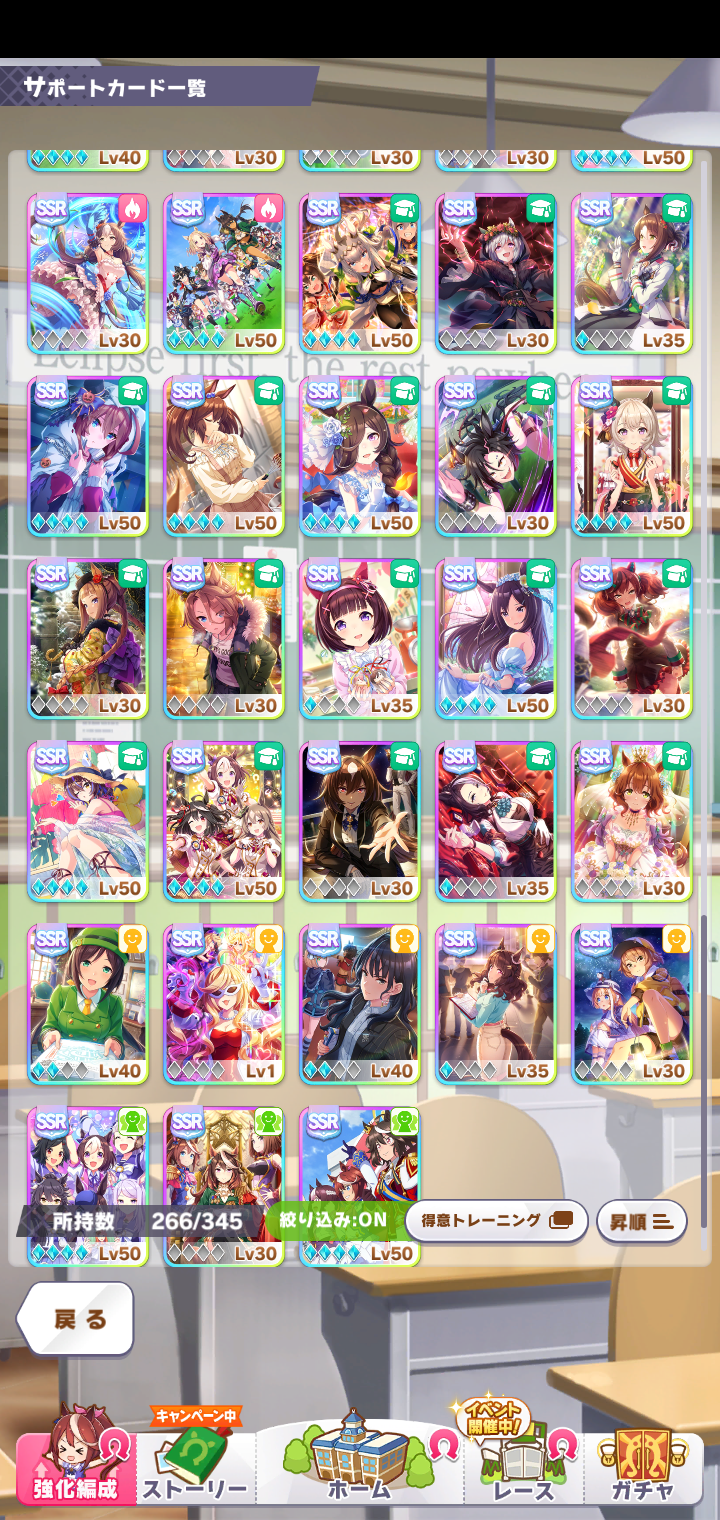Viewport: 720px width, 1520px height.
Task: Open the 得意トレーニング sort option
Action: pos(495,1221)
